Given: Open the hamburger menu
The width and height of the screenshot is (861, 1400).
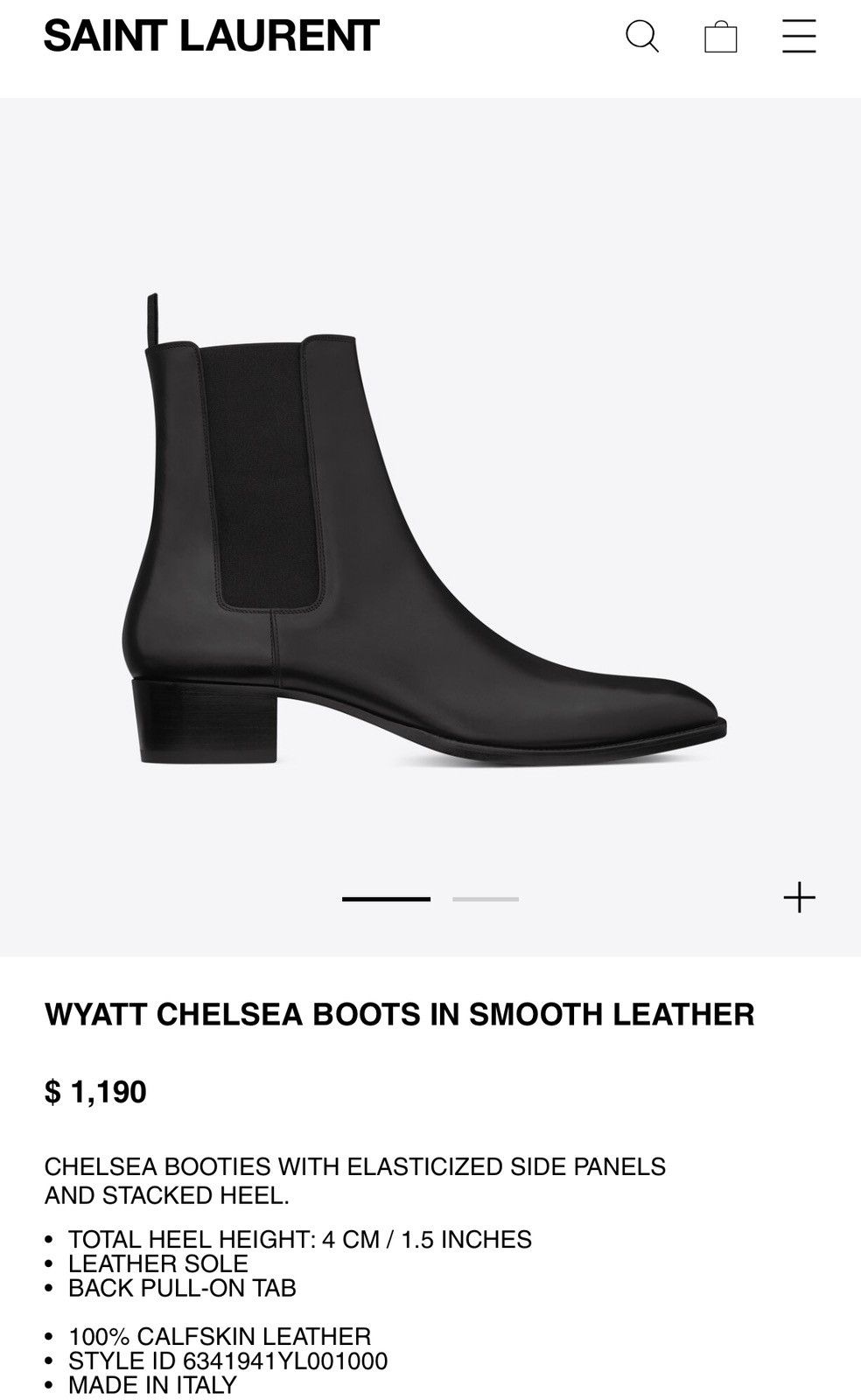Looking at the screenshot, I should coord(799,36).
